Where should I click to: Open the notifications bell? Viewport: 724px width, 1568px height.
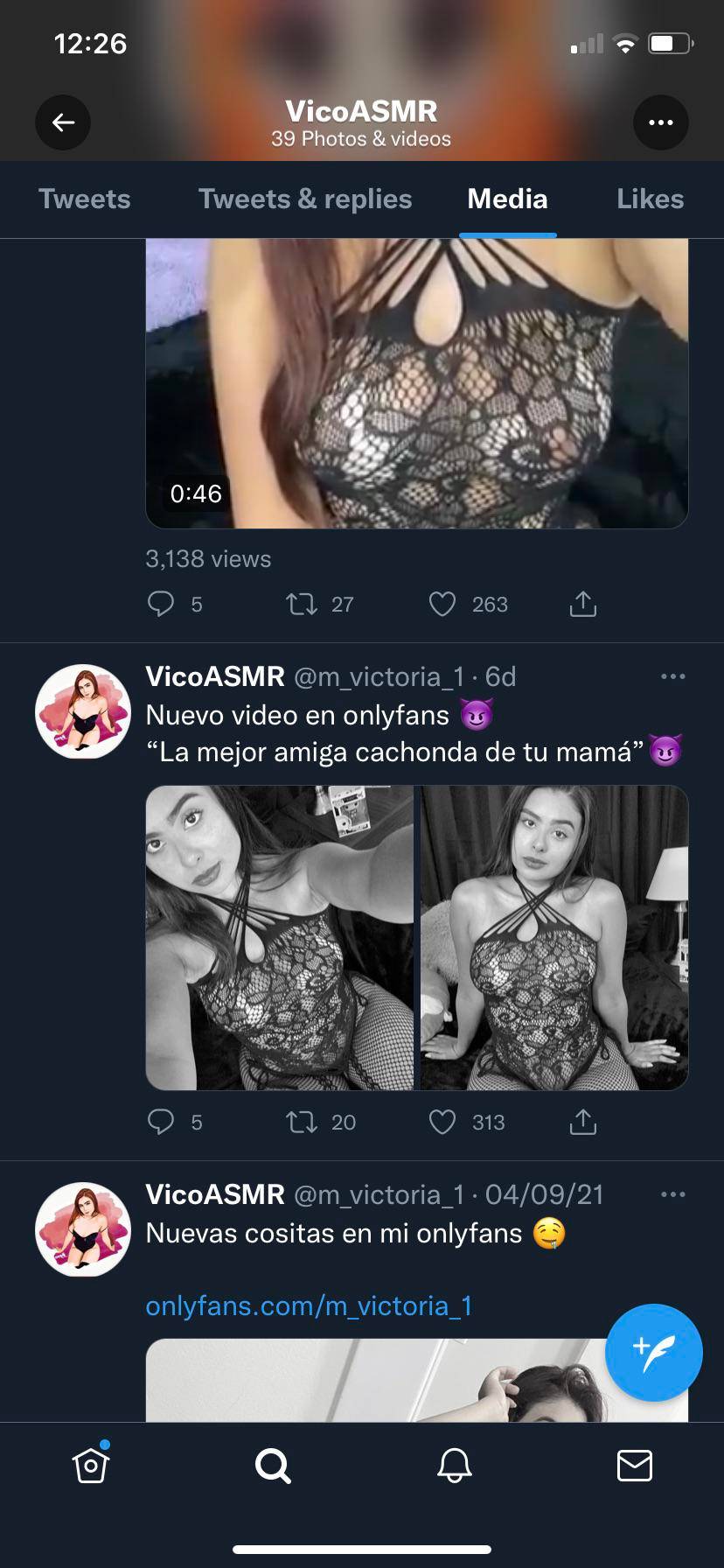455,1465
